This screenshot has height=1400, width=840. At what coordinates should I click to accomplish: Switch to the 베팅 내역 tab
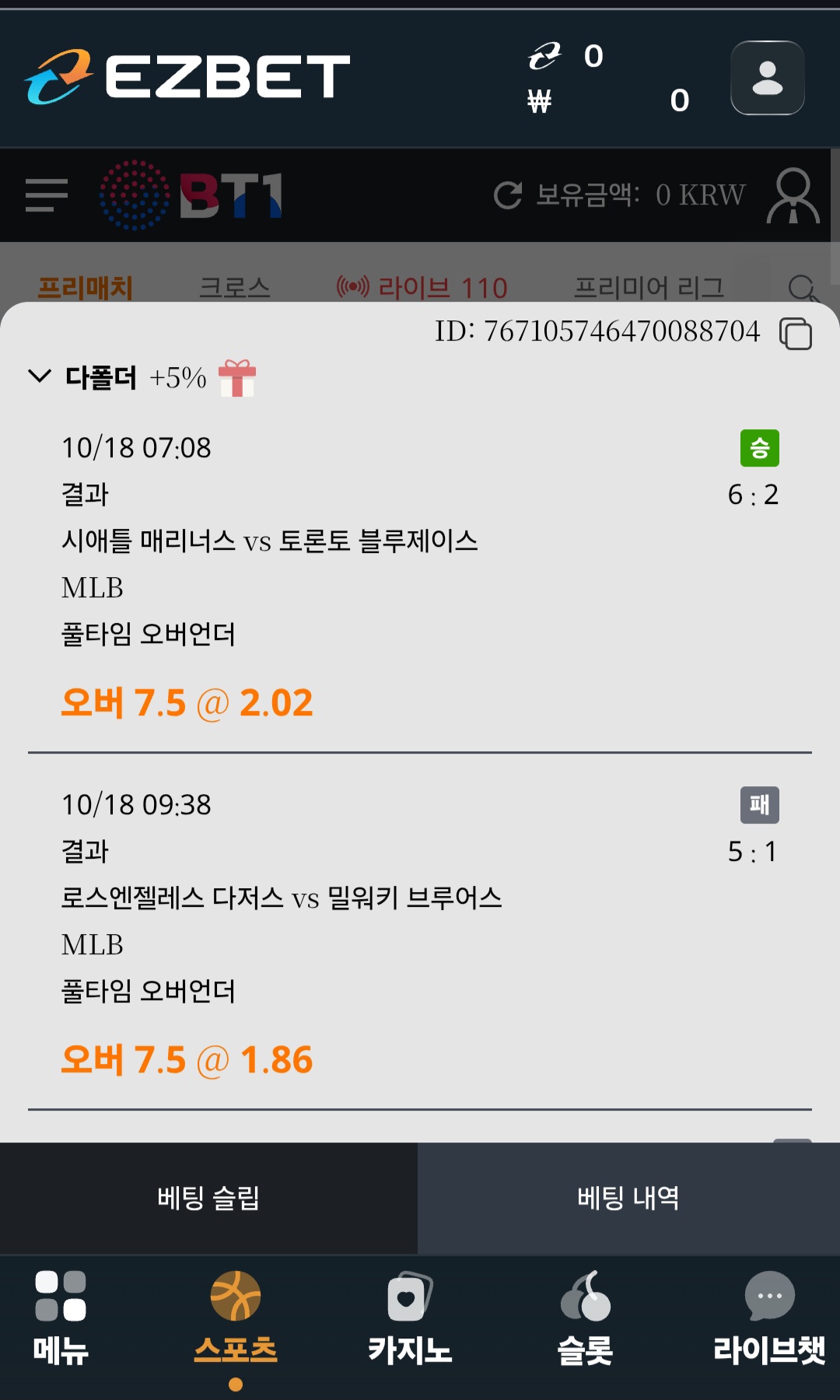pos(628,1198)
